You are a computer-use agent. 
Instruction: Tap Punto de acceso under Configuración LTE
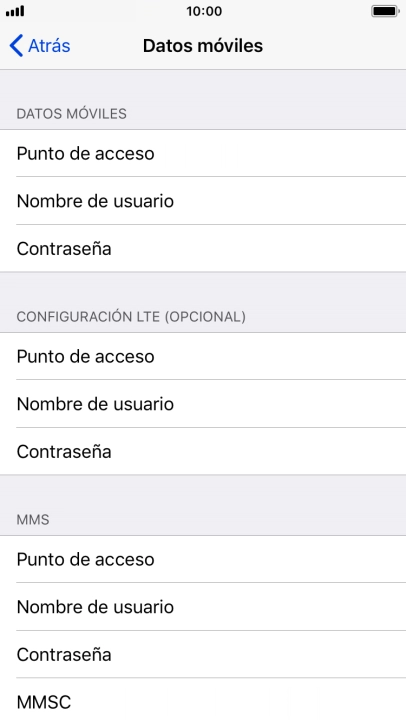[203, 356]
